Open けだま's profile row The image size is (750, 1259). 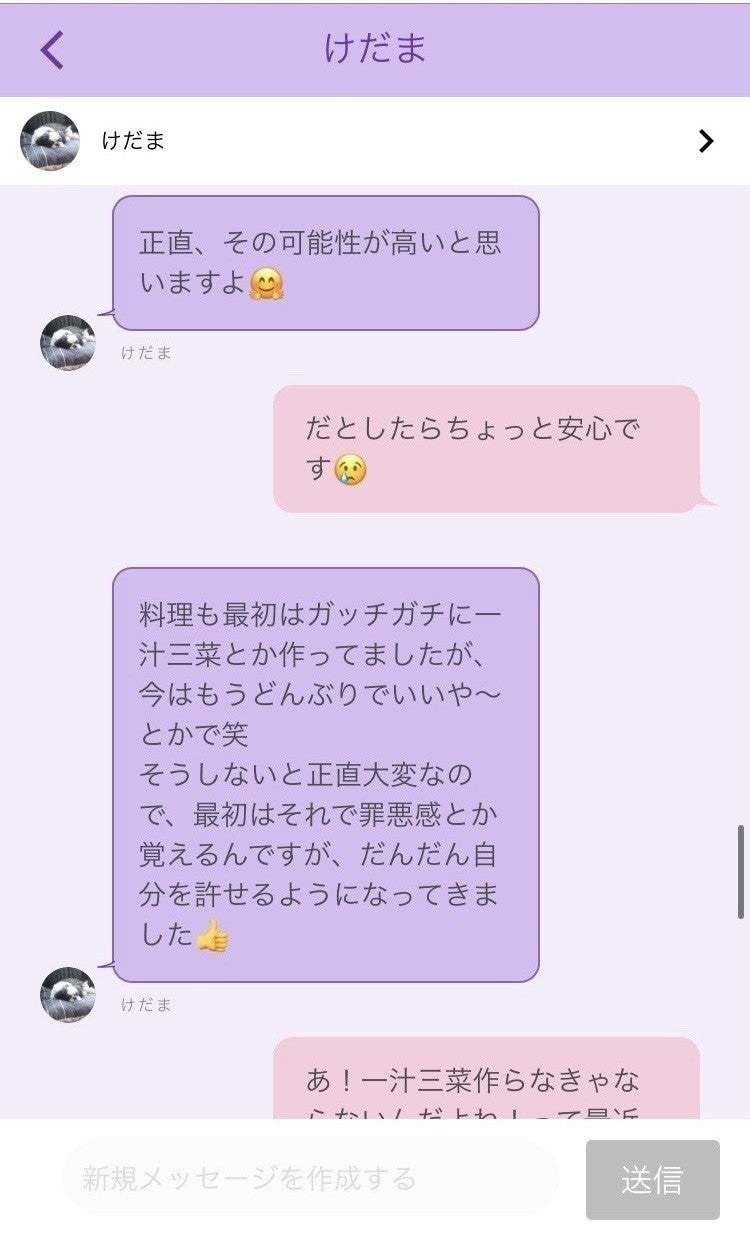375,141
